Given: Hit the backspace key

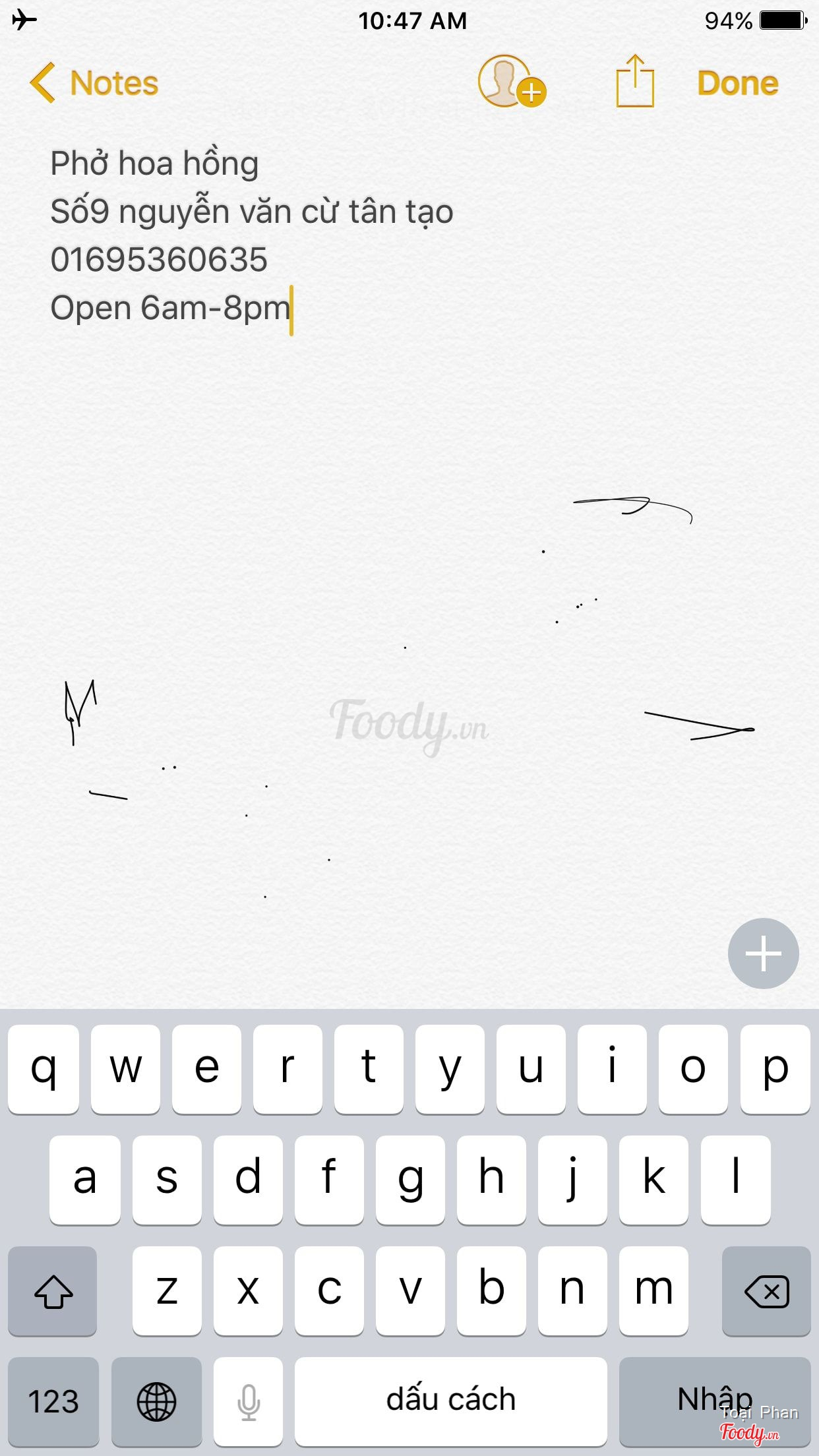Looking at the screenshot, I should click(766, 1290).
